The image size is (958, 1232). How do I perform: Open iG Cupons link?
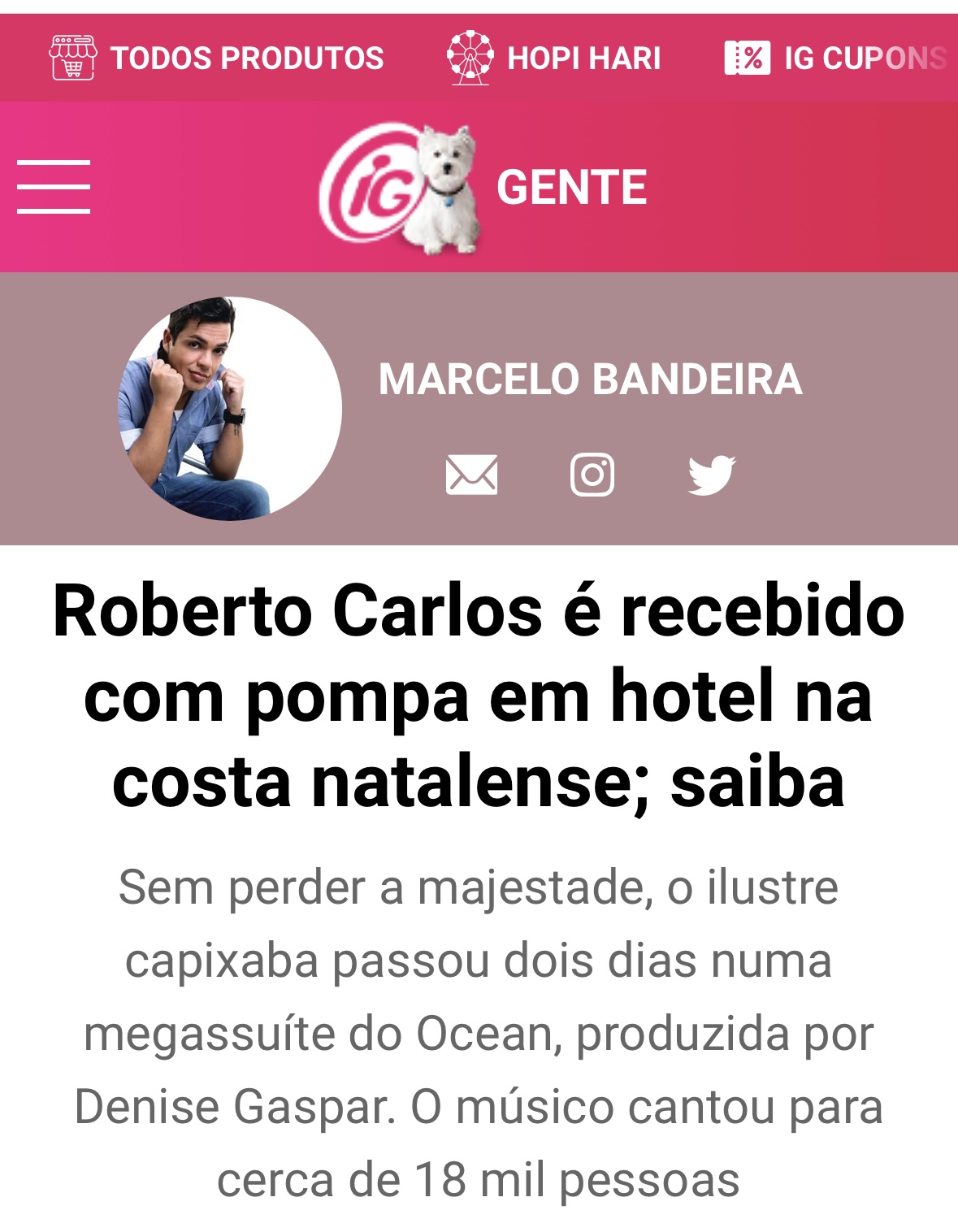(837, 58)
